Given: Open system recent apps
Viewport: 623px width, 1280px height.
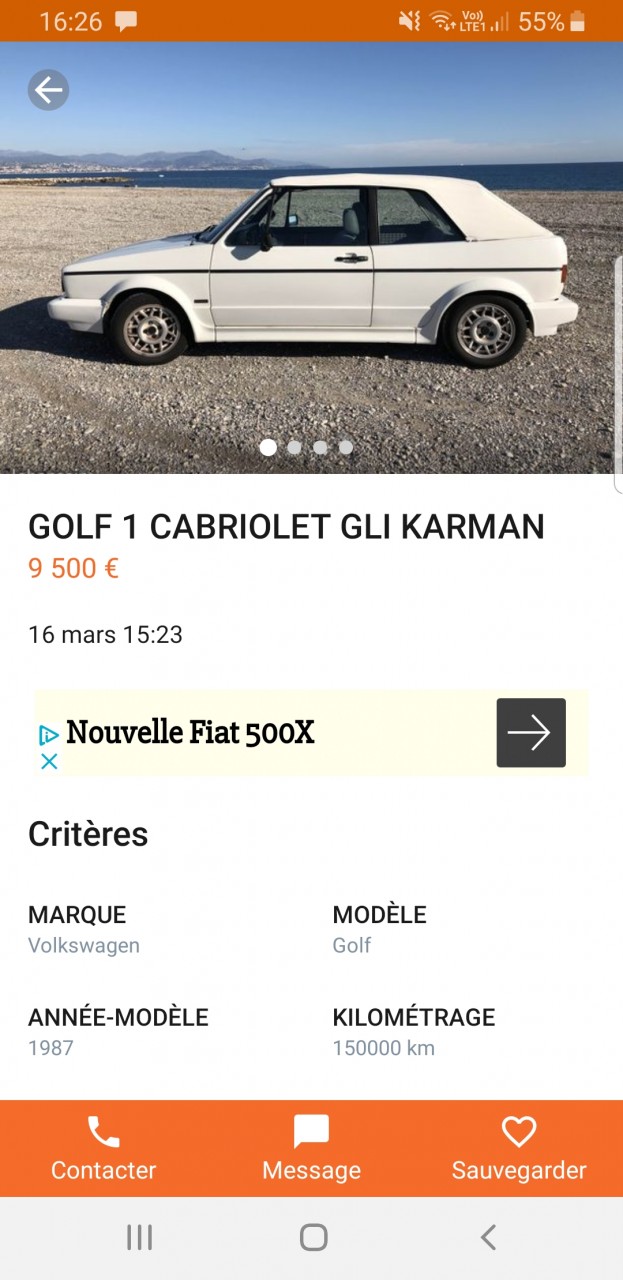Looking at the screenshot, I should (x=139, y=1238).
